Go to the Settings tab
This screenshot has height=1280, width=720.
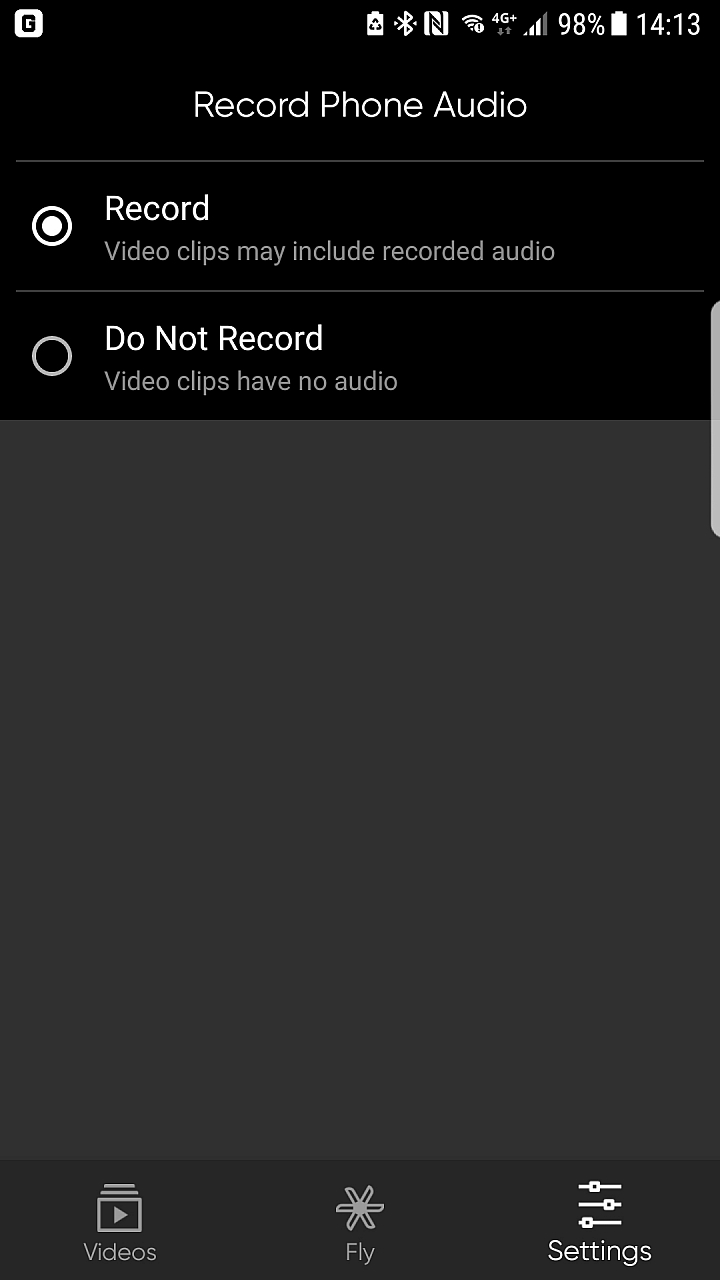pos(600,1222)
